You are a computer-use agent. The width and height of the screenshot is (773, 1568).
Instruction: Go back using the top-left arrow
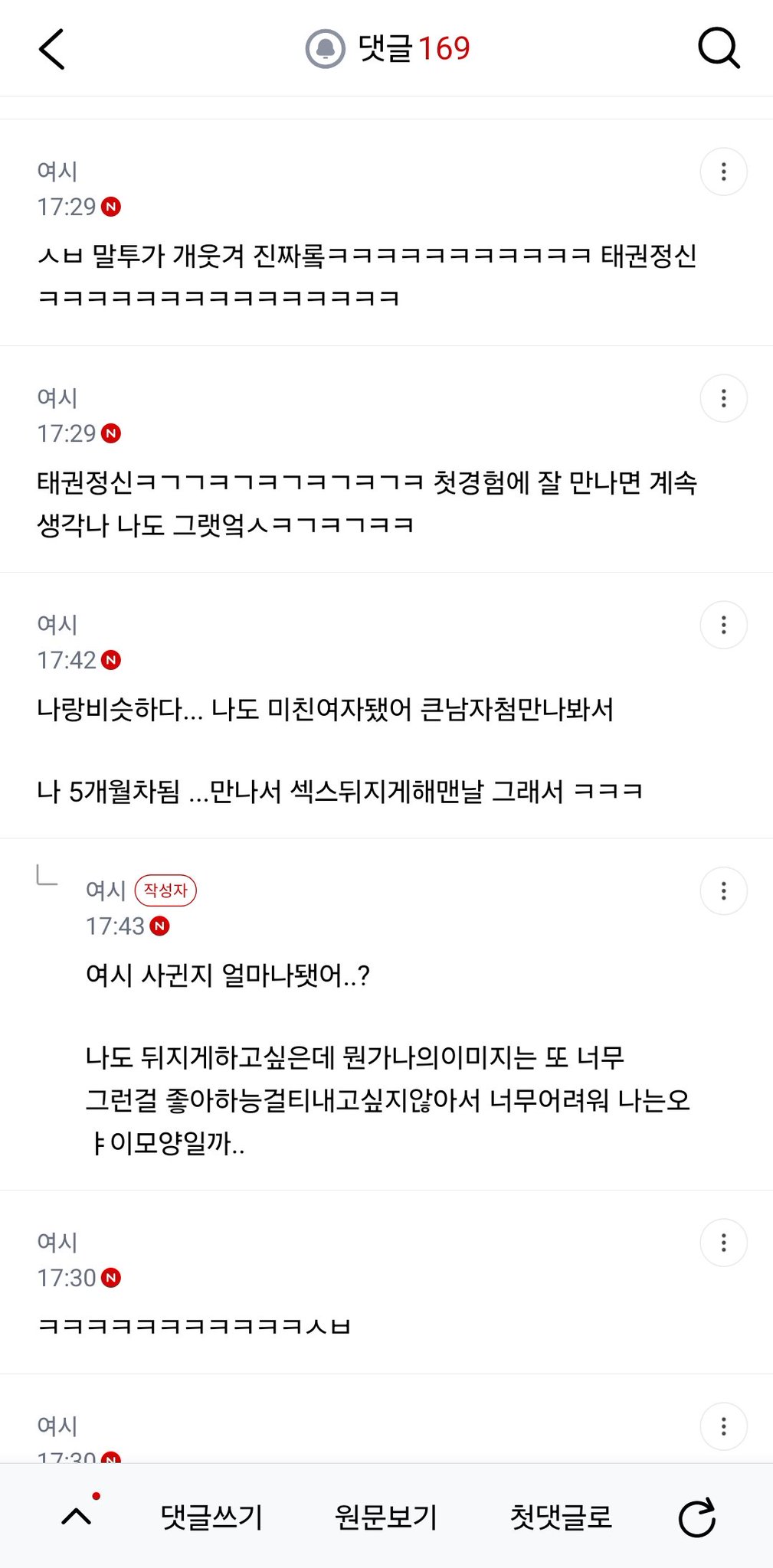coord(52,49)
